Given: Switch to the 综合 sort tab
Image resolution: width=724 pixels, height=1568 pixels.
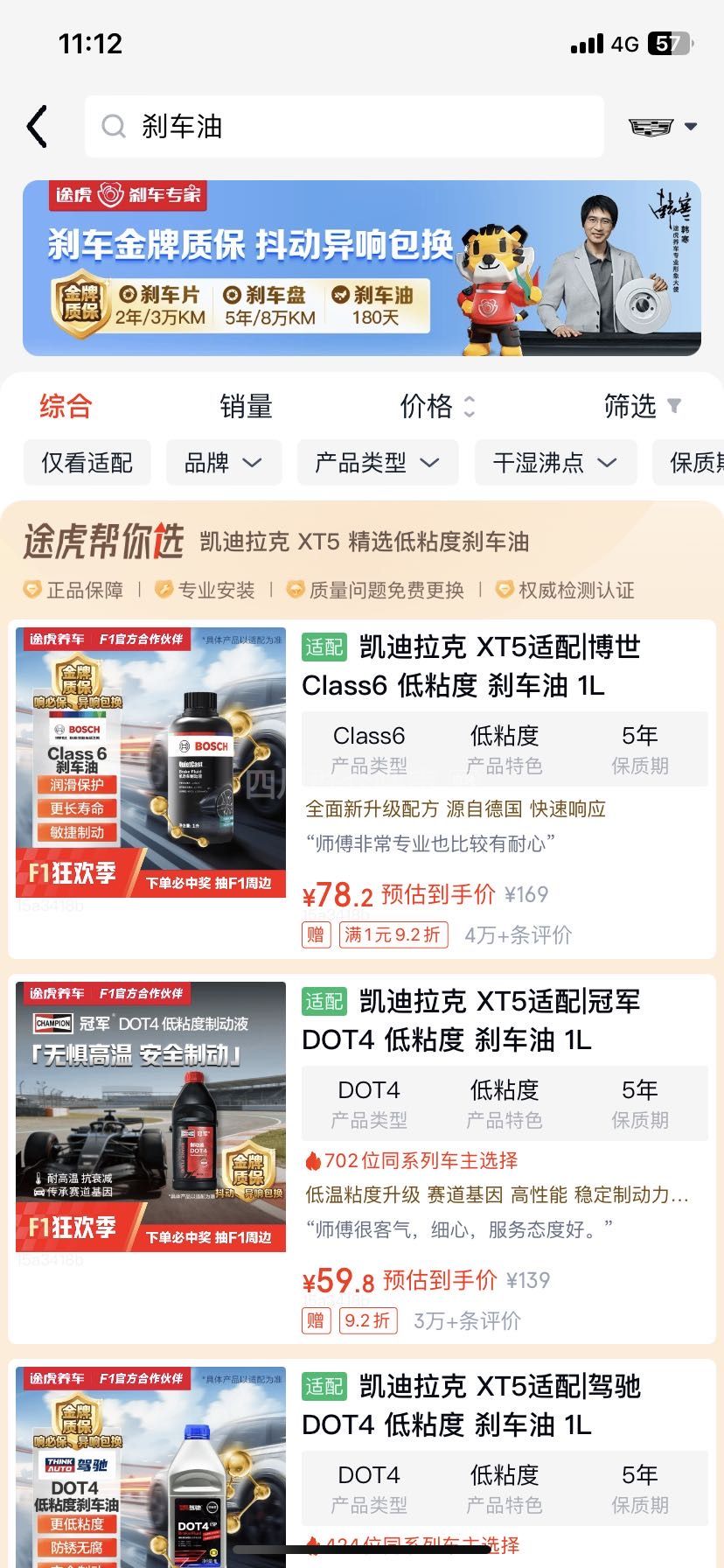Looking at the screenshot, I should click(x=66, y=406).
